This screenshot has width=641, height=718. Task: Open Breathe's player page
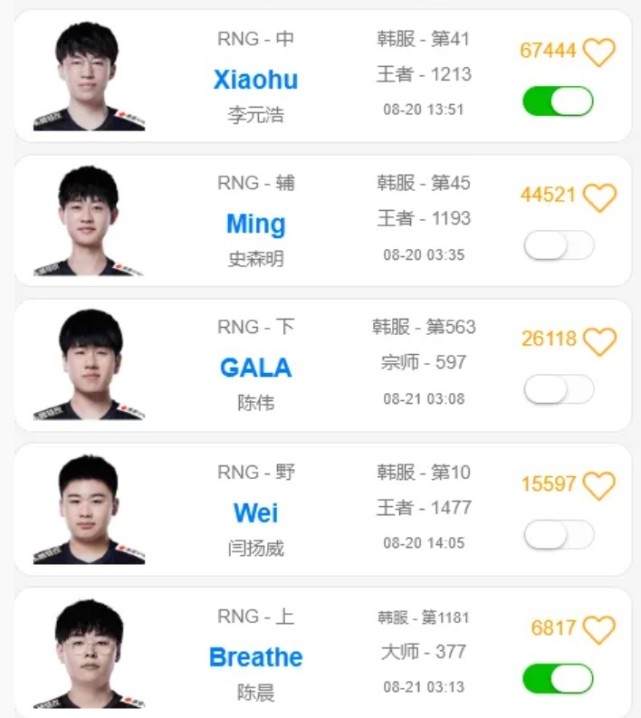pos(255,657)
